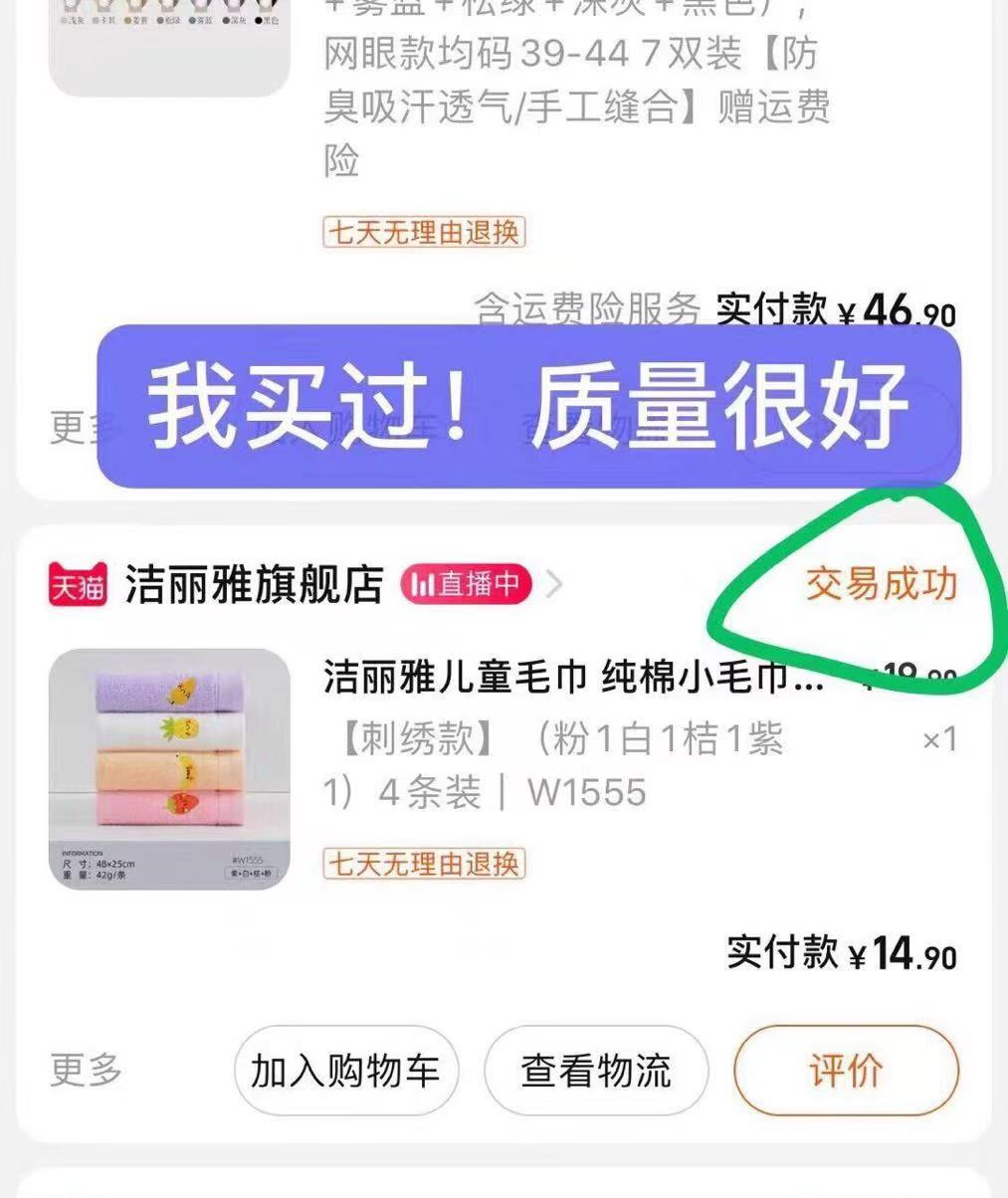Image resolution: width=1008 pixels, height=1198 pixels.
Task: Click the 七天无理由退换 tag on the towel order
Action: click(x=422, y=867)
